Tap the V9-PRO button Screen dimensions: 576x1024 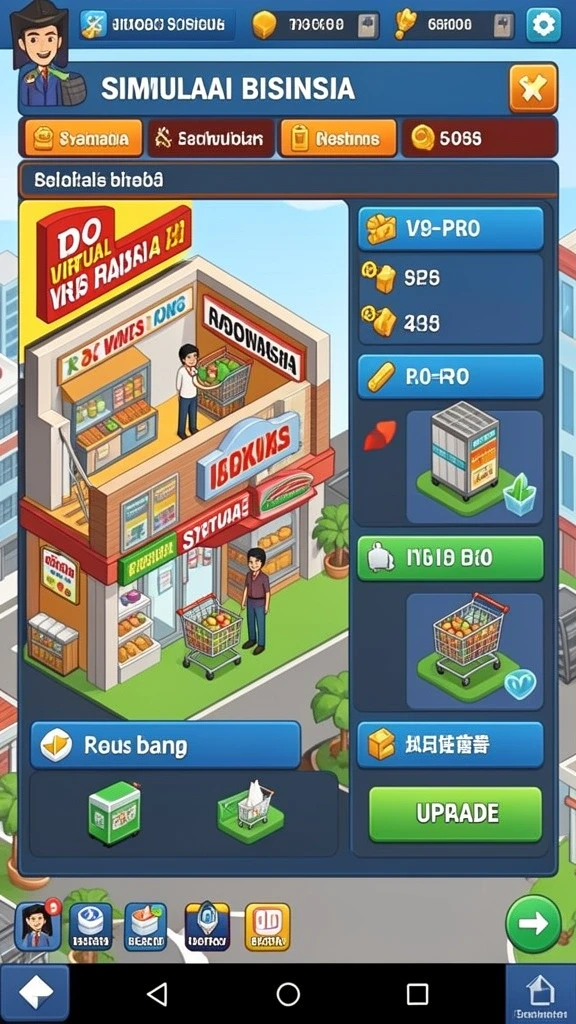click(x=451, y=229)
